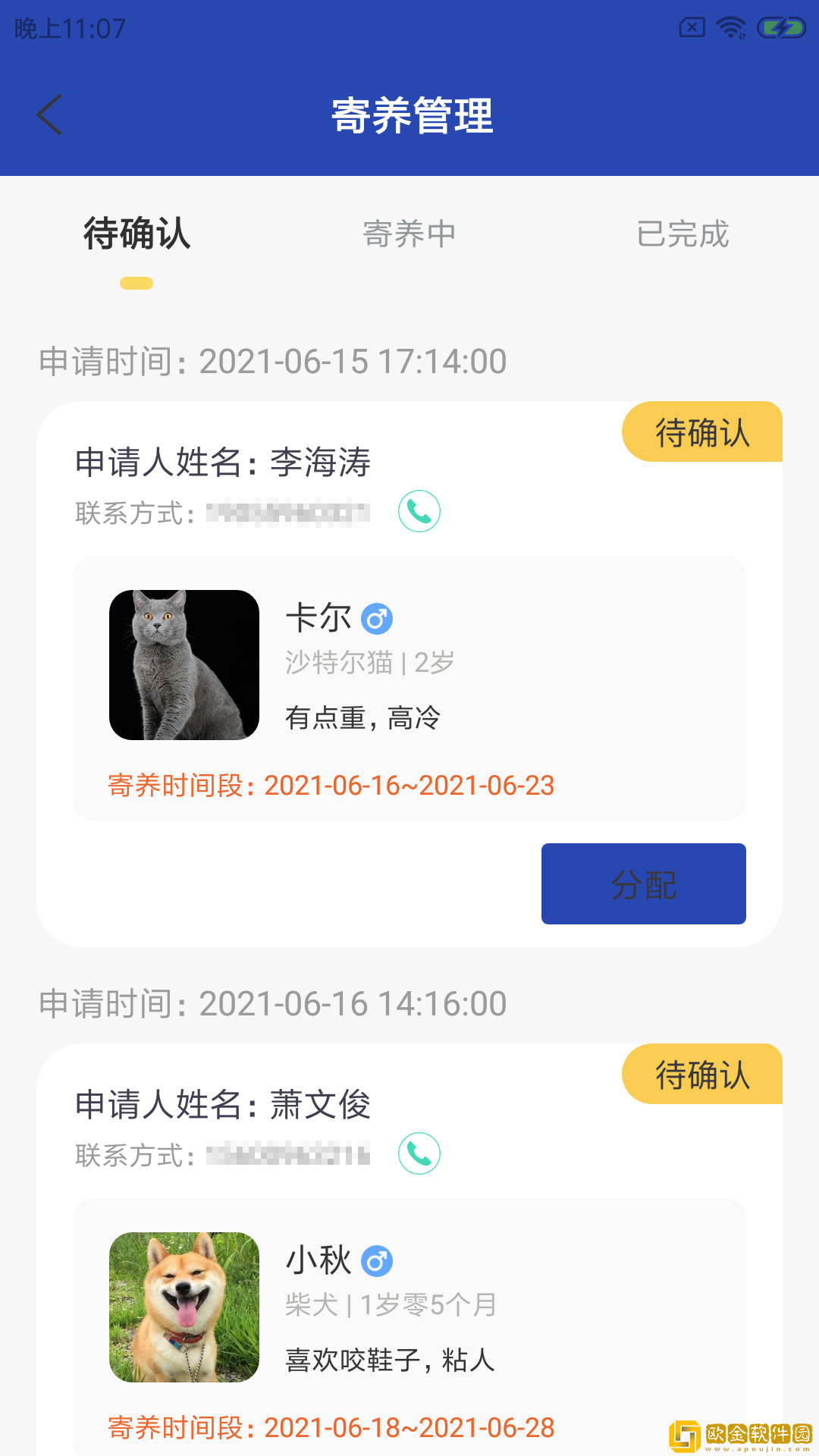Tap the 待确认 badge on 萧文俊's card
This screenshot has height=1456, width=819.
[x=701, y=1074]
